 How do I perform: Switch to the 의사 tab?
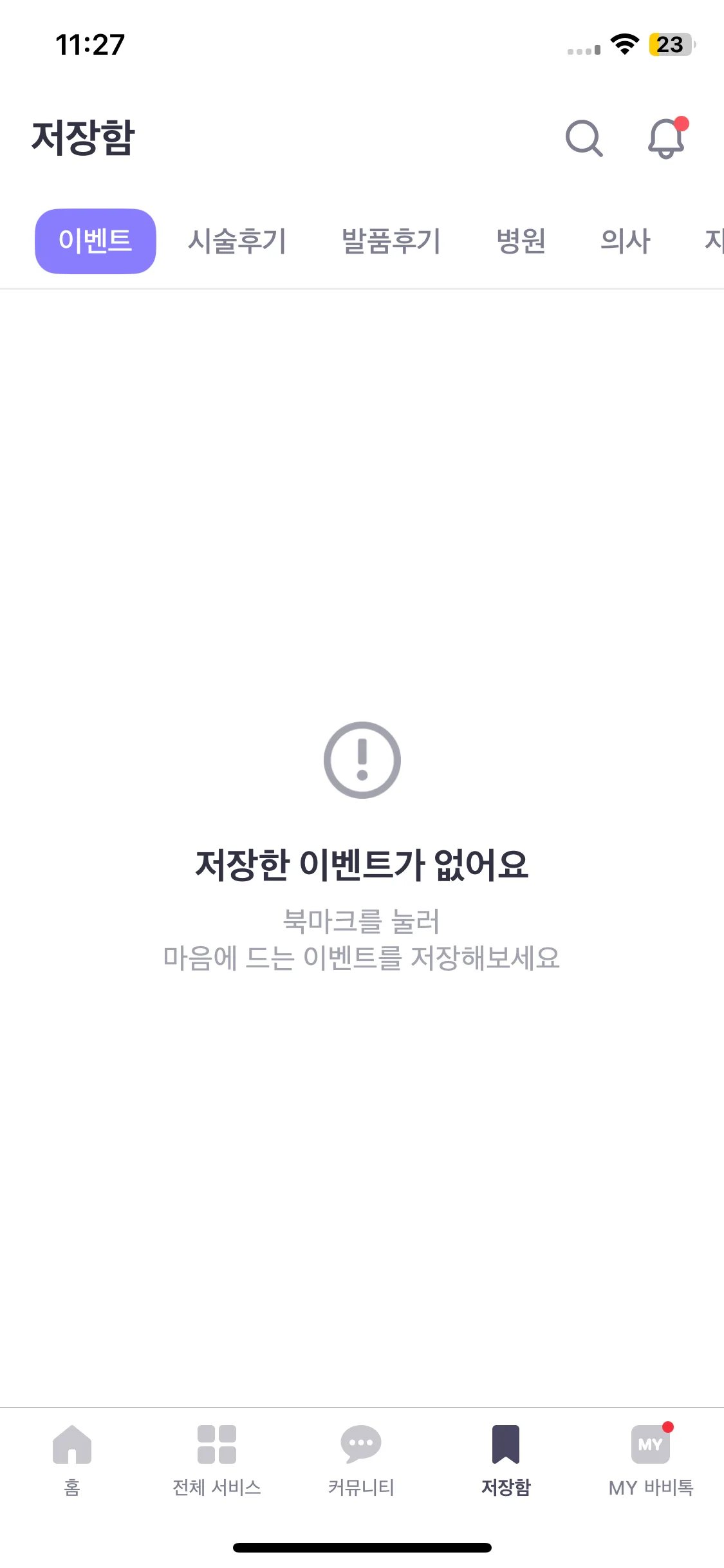click(x=625, y=241)
